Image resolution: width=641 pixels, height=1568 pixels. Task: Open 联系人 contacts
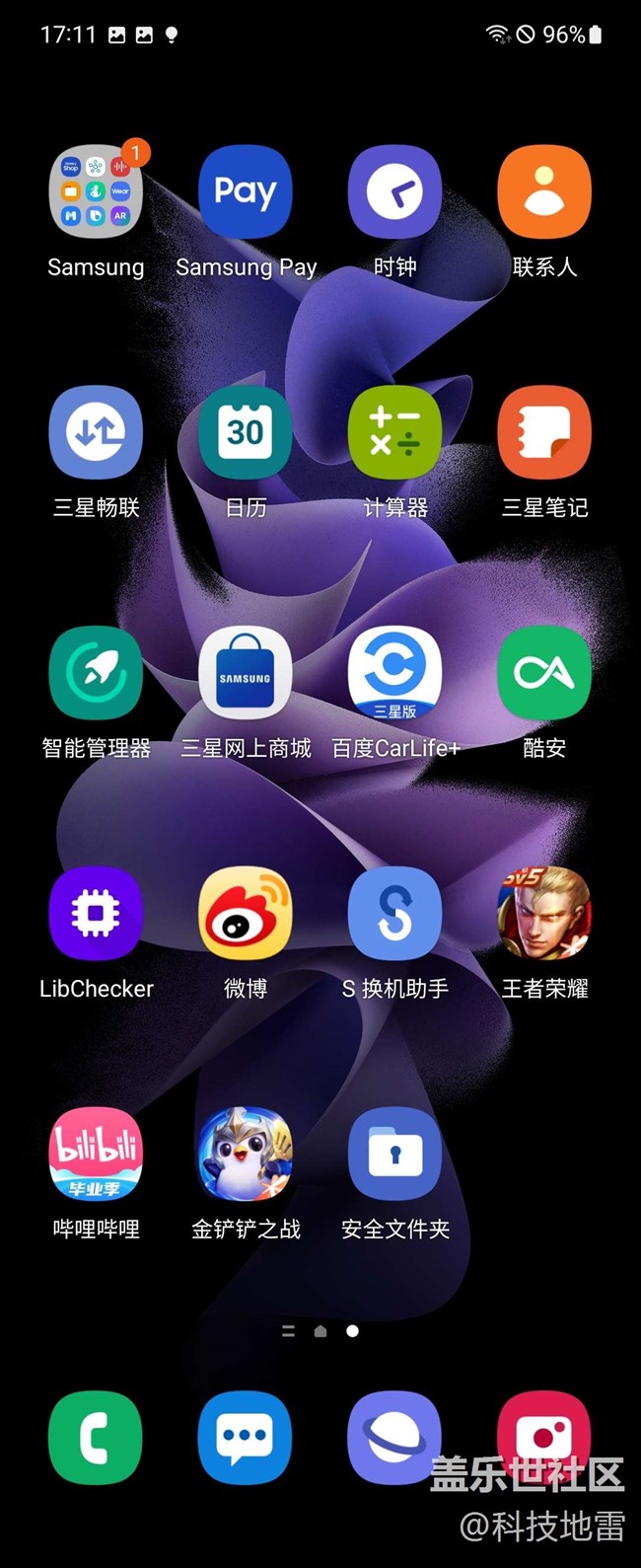[544, 192]
